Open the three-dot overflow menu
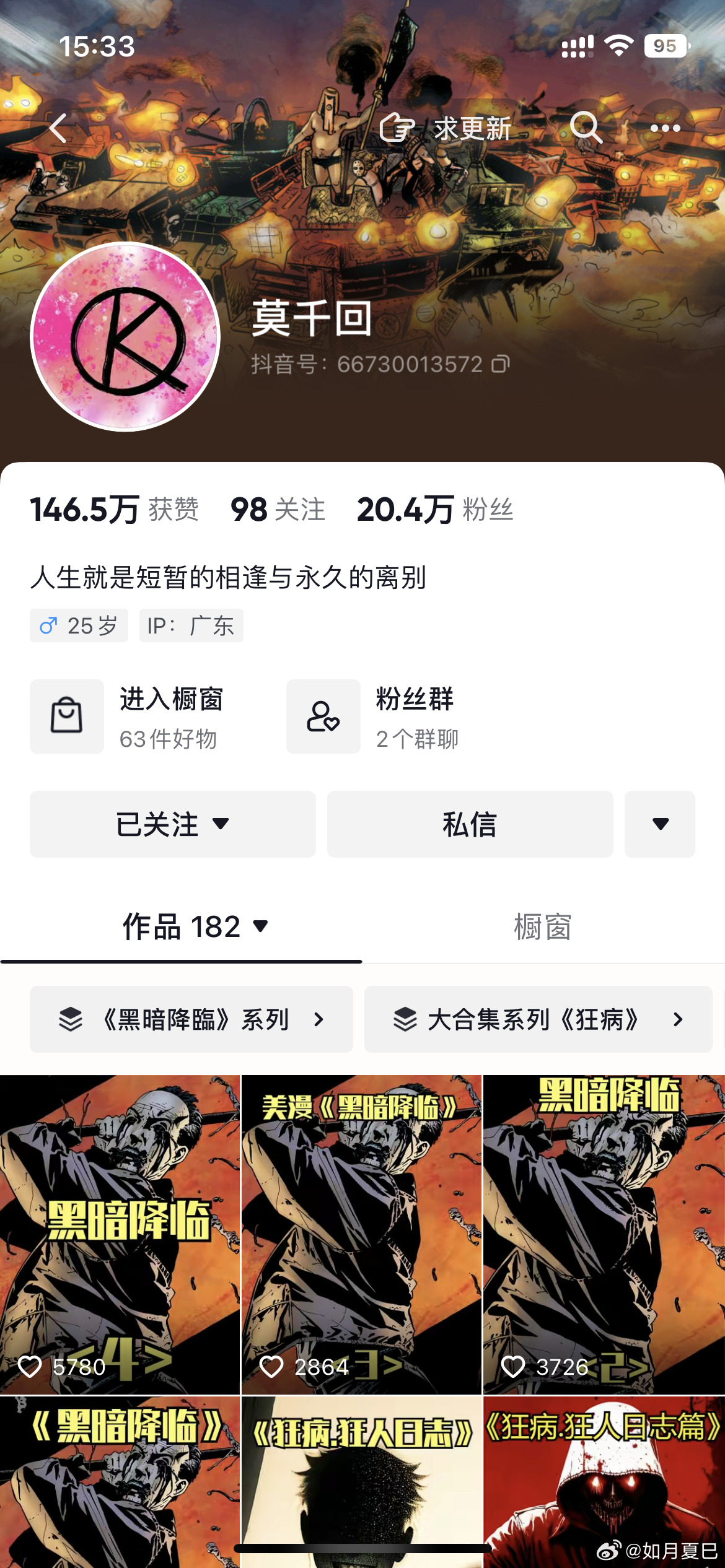The image size is (725, 1568). click(x=665, y=128)
